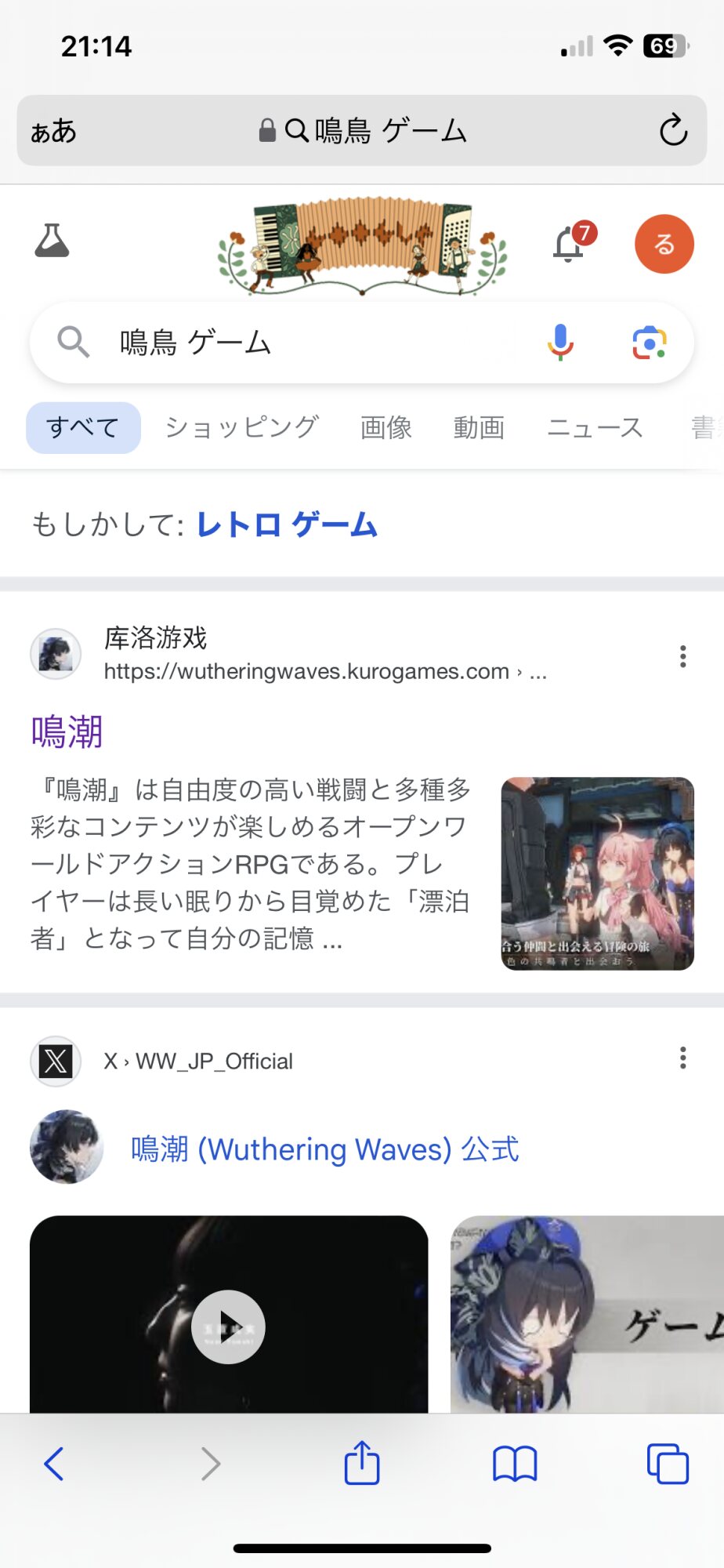This screenshot has width=724, height=1568.
Task: Open Search Labs flask icon
Action: click(52, 241)
